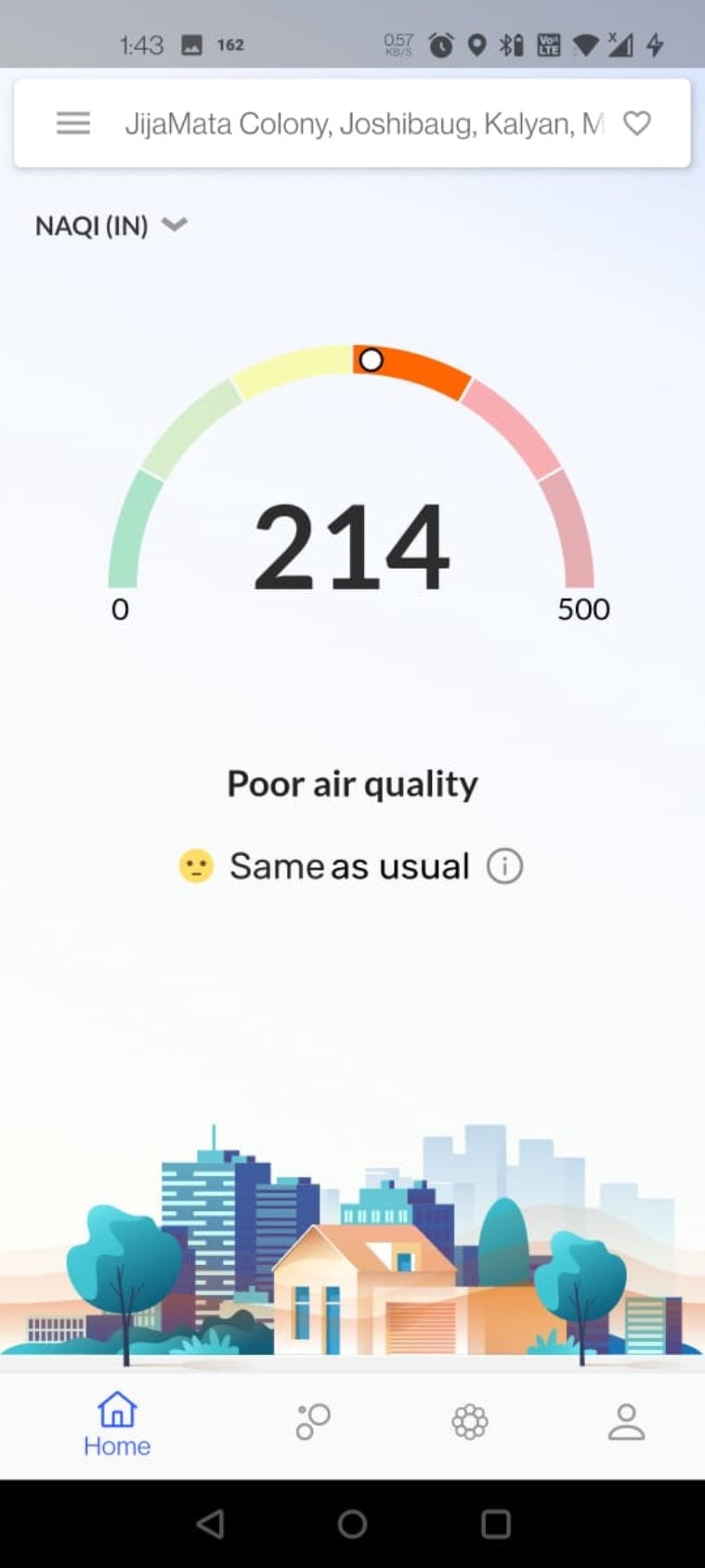Open the pollen flower icon in bottom bar
The width and height of the screenshot is (705, 1568).
pos(469,1421)
